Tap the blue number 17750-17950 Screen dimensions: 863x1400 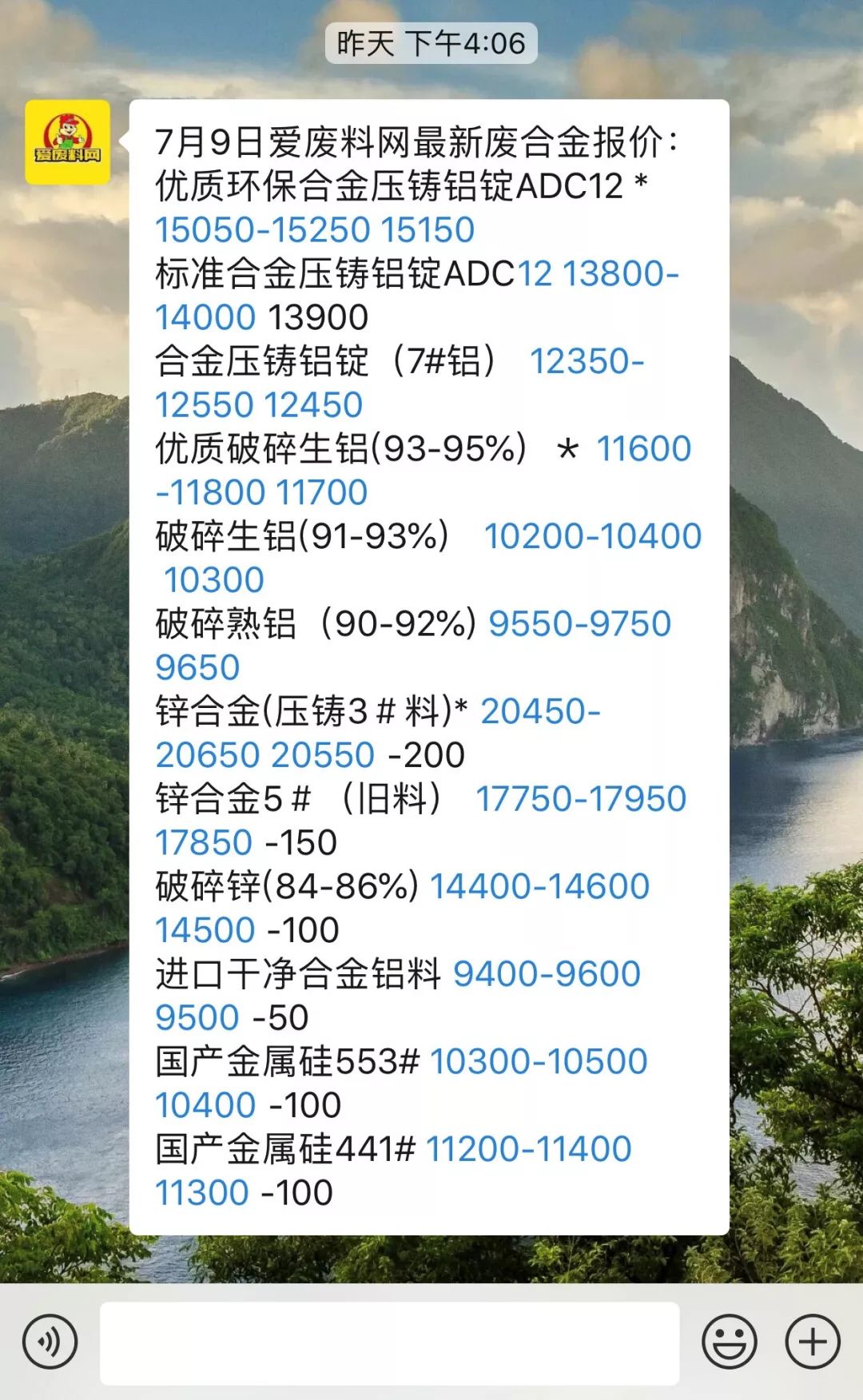(581, 799)
